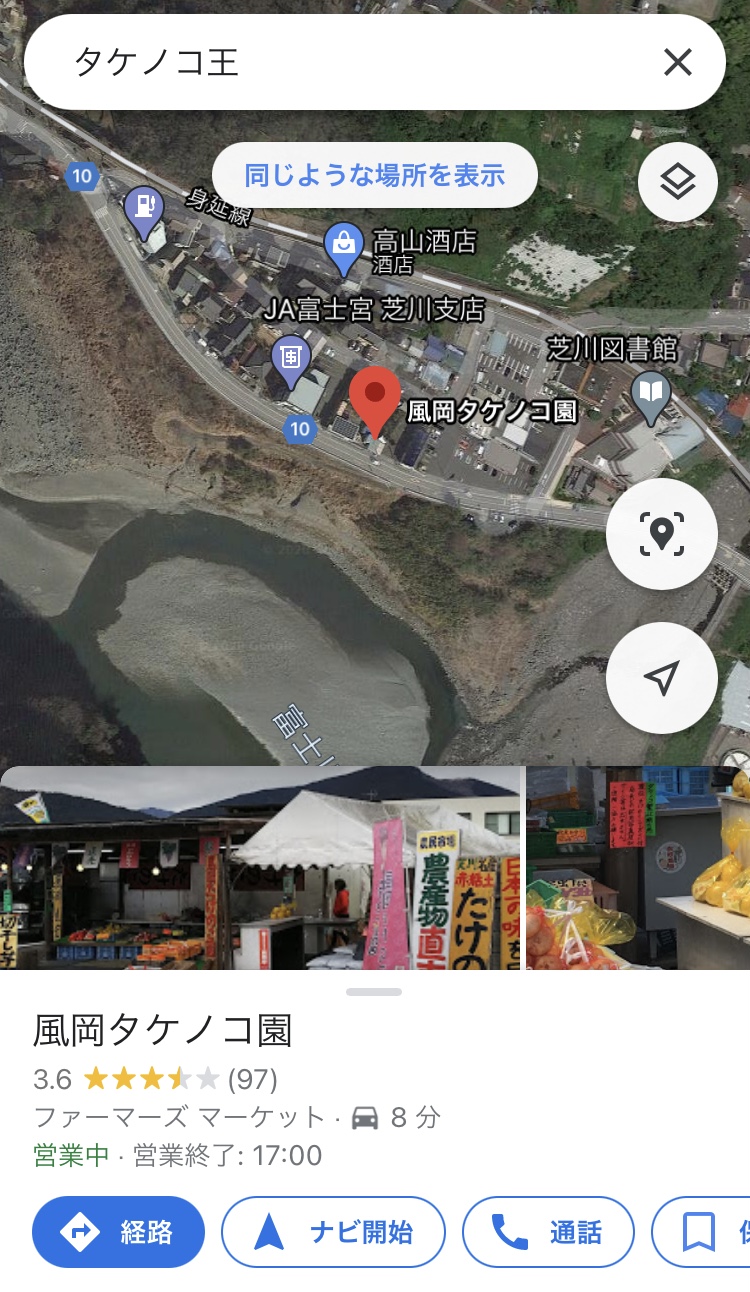The height and width of the screenshot is (1292, 750).
Task: Clear the search query with the X
Action: click(677, 63)
